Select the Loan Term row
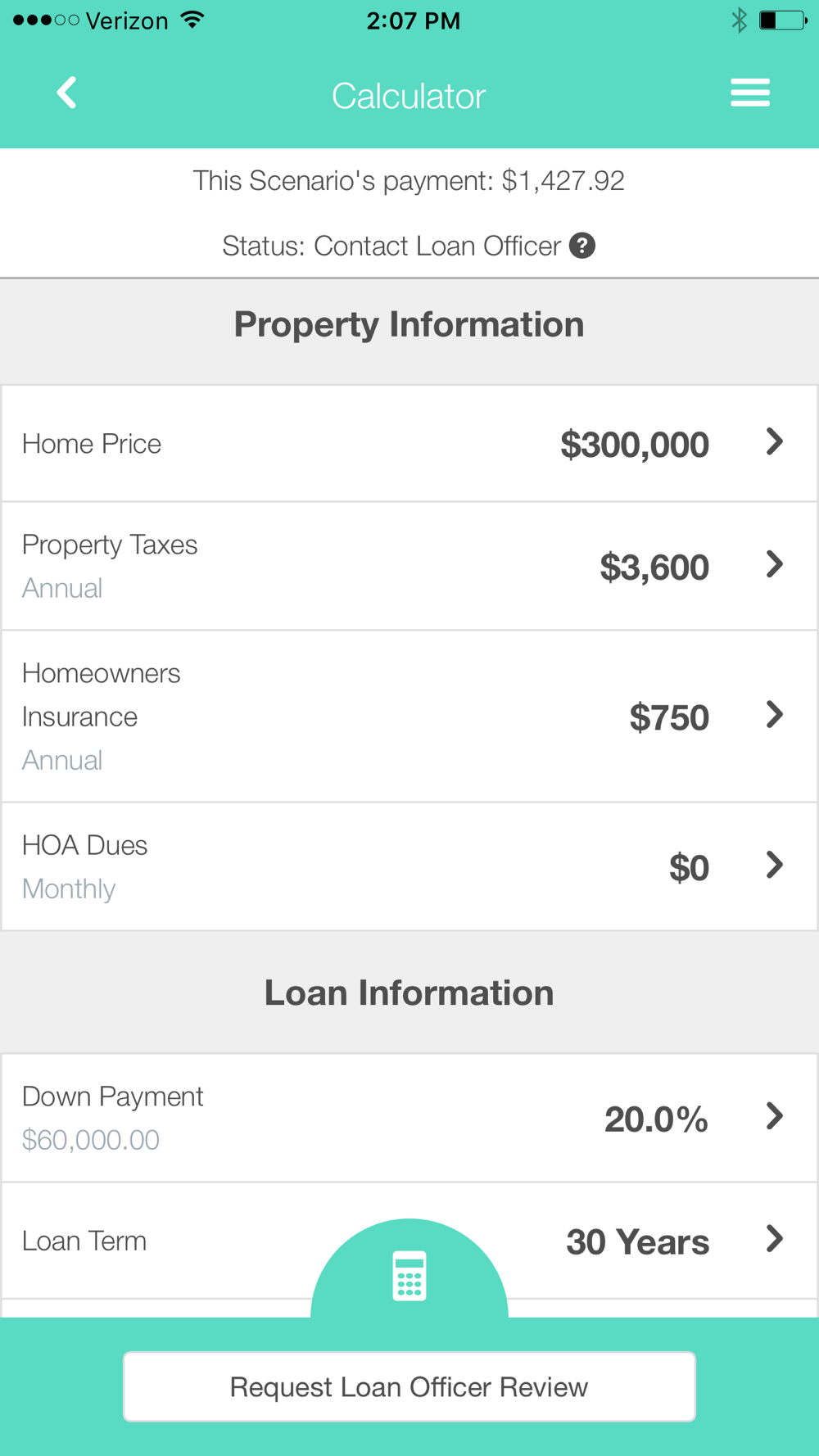 [x=409, y=1241]
